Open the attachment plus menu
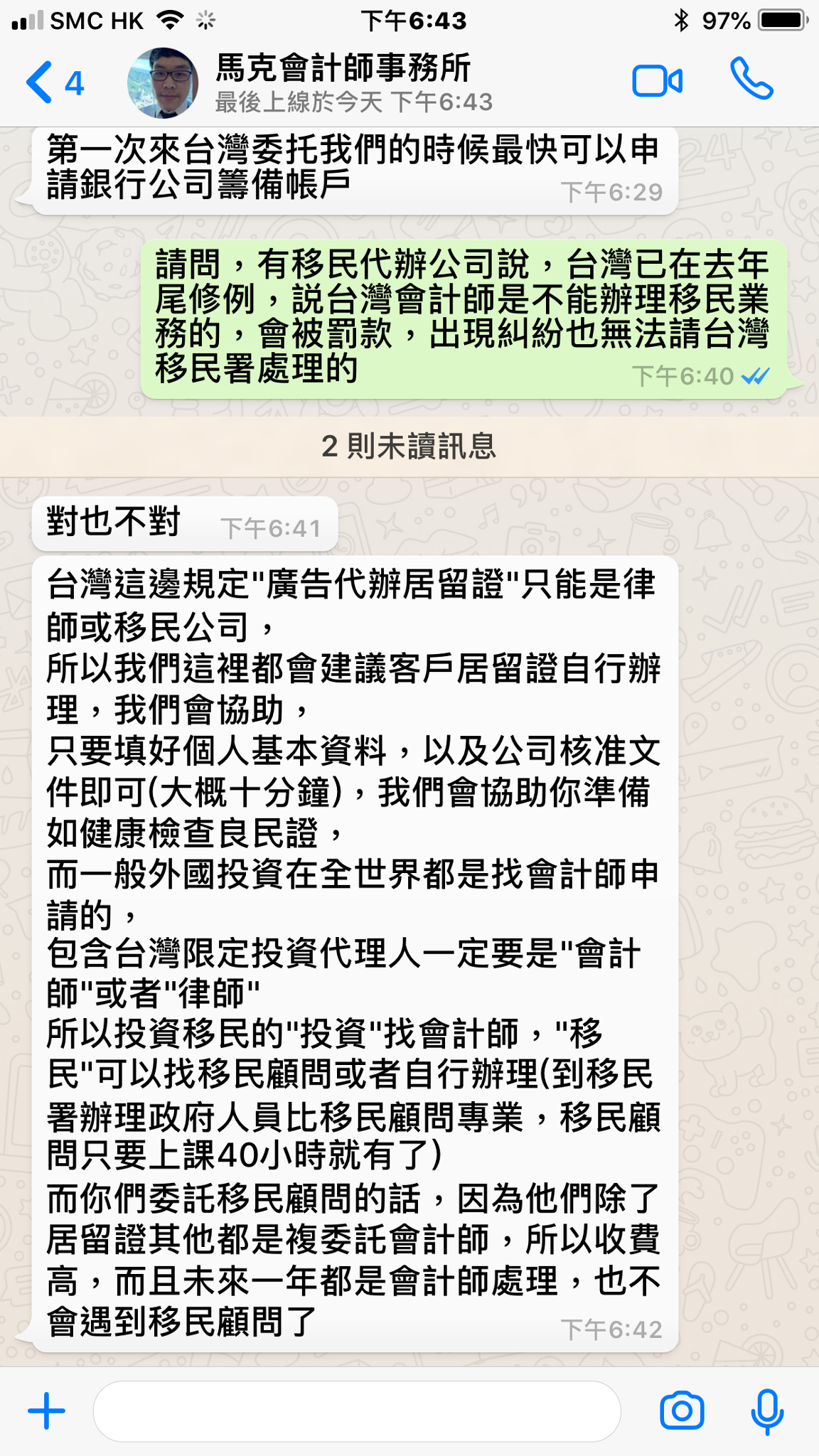The width and height of the screenshot is (819, 1456). pos(46,1410)
